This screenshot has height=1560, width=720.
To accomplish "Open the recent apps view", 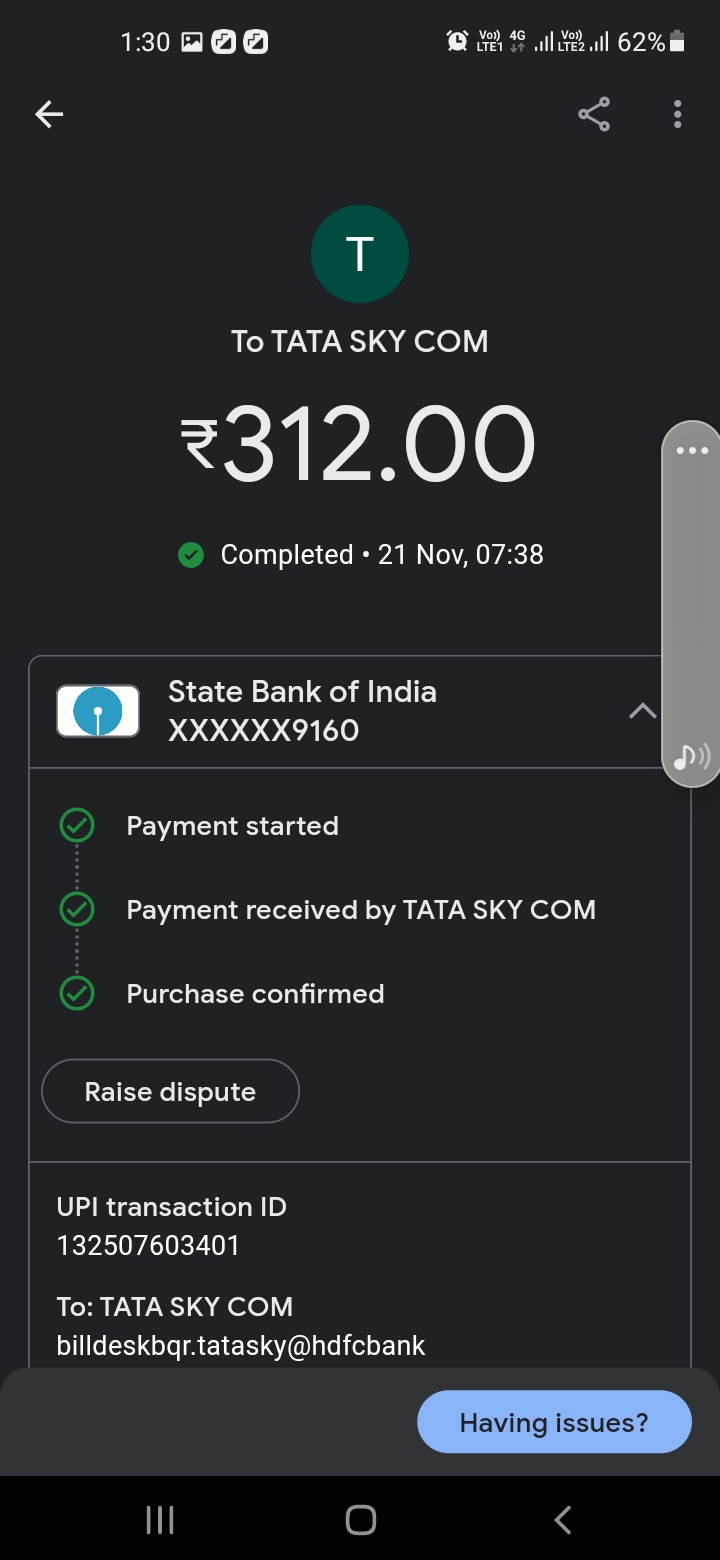I will (160, 1520).
